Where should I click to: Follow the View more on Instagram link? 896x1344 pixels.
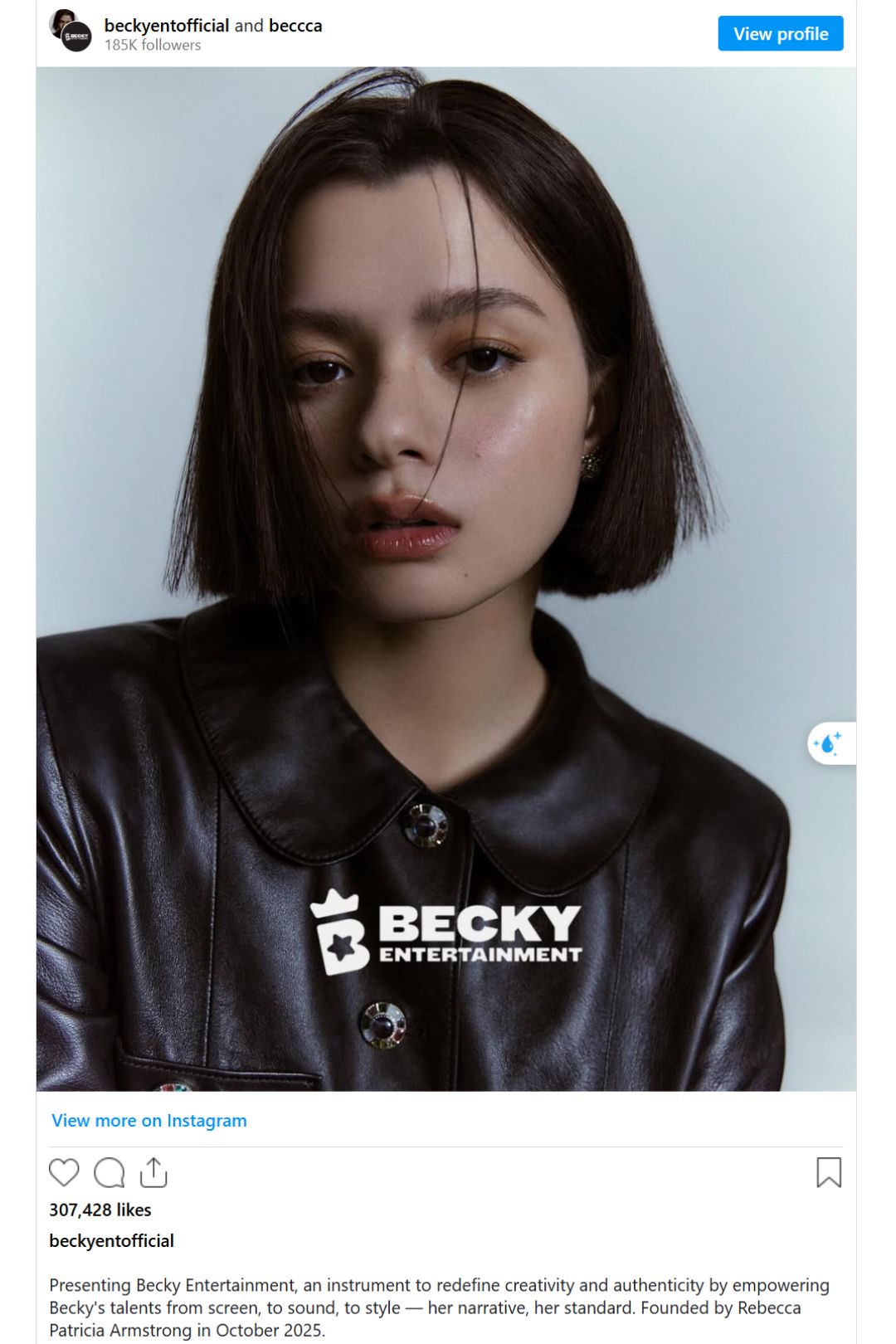149,1120
